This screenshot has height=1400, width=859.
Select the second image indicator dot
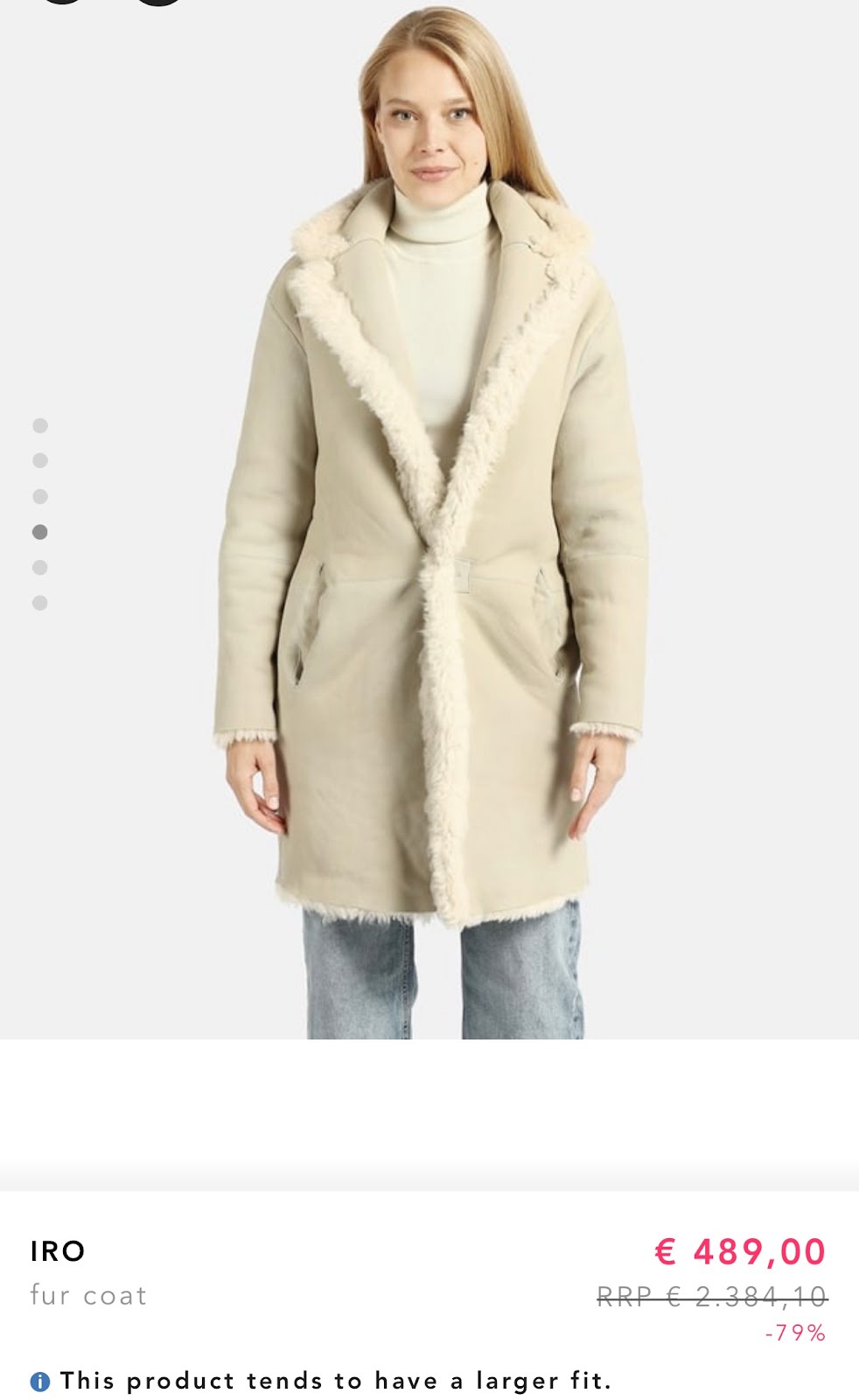[x=40, y=460]
